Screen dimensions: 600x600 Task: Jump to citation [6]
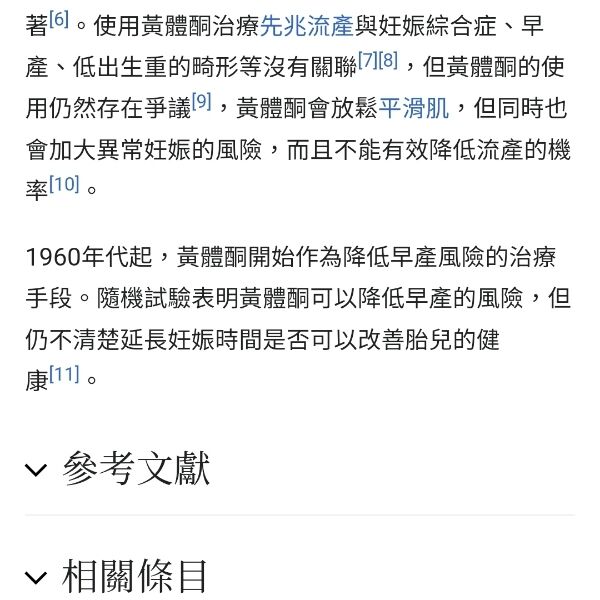[x=58, y=17]
